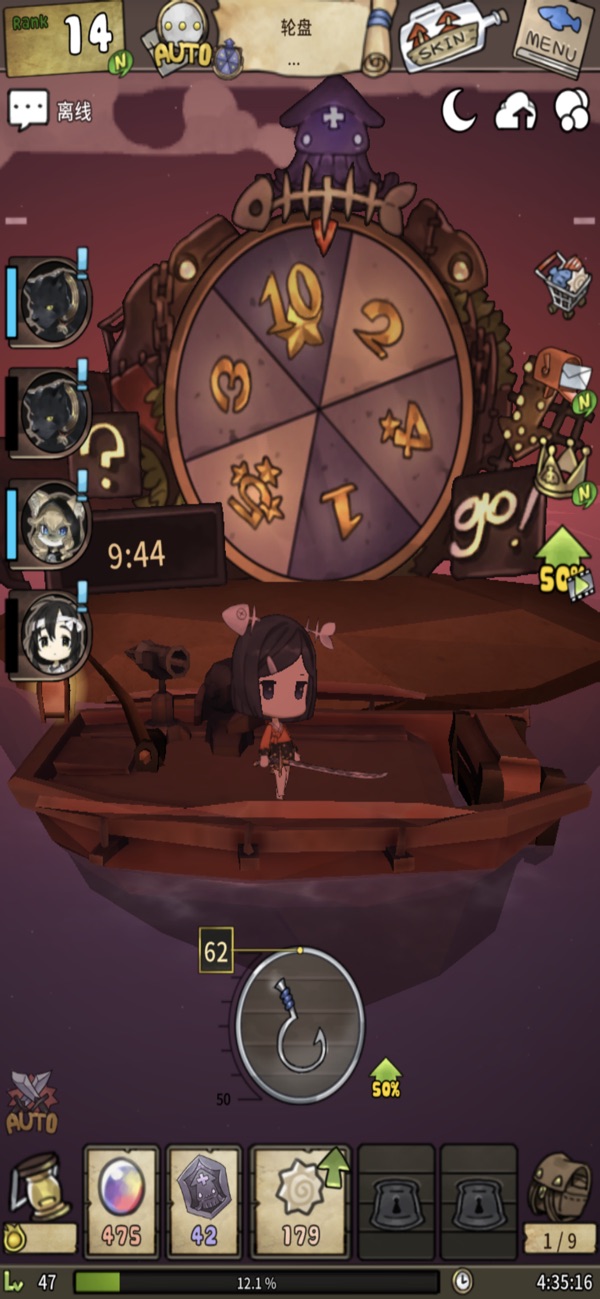Tap the crescent moon icon
600x1299 pixels.
click(459, 111)
